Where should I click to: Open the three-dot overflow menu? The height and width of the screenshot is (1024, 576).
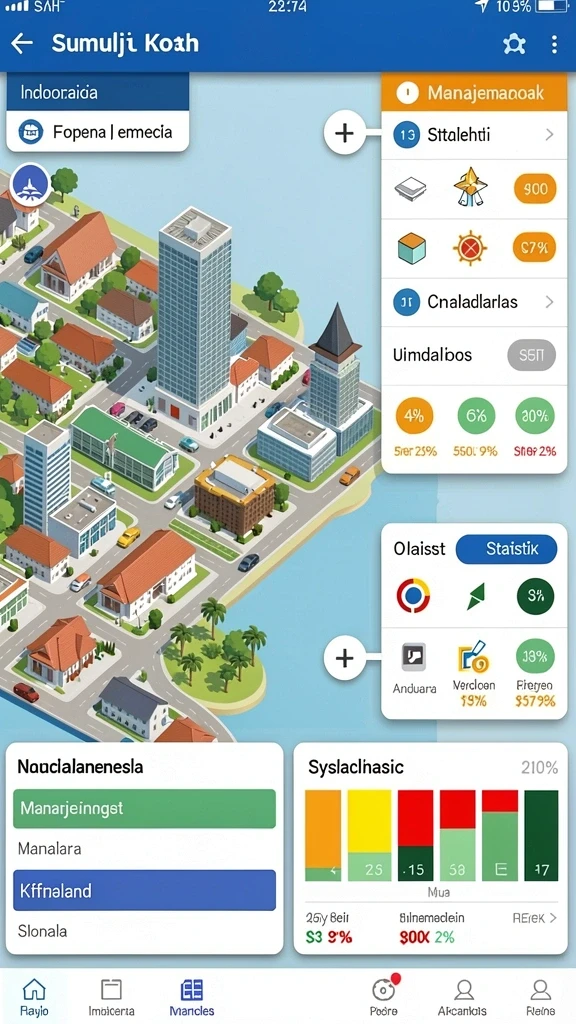tap(554, 44)
